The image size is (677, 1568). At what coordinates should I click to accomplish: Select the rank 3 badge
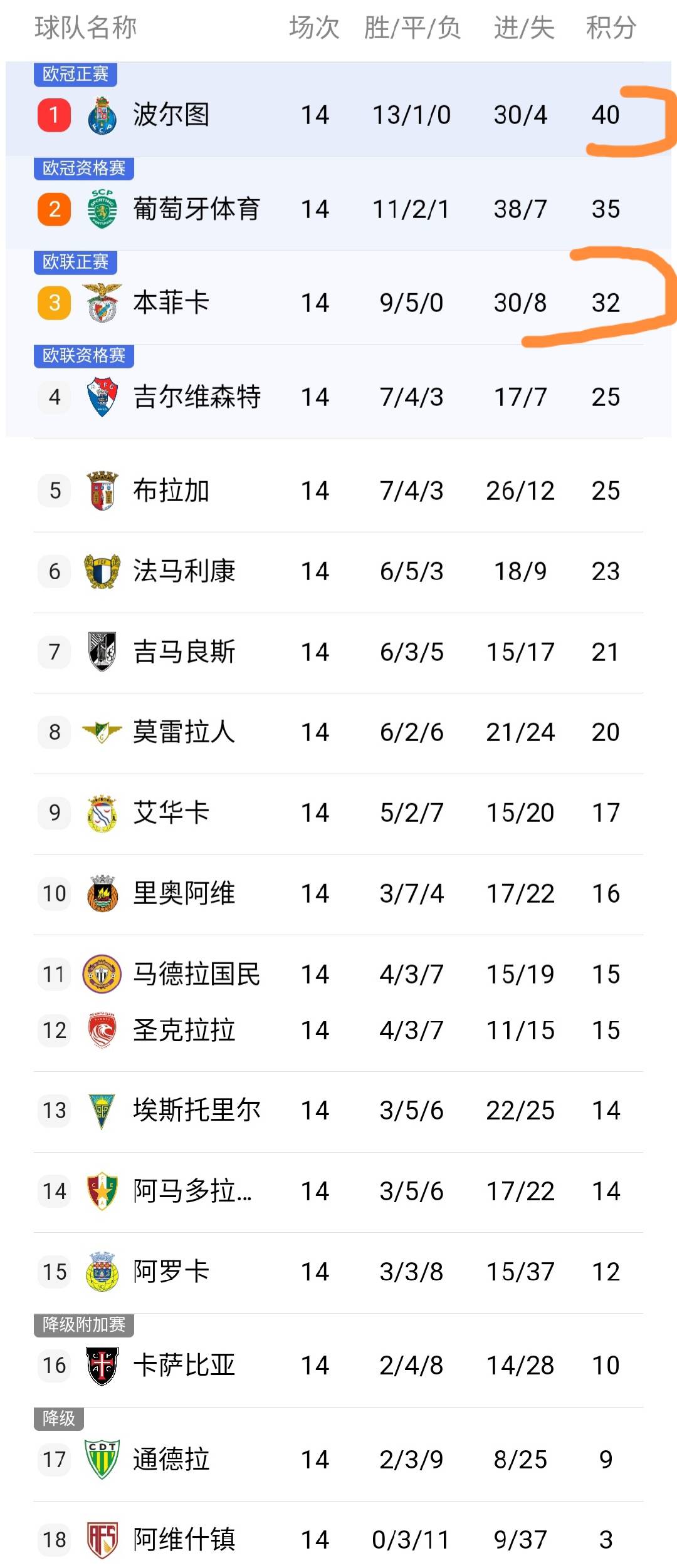[x=53, y=302]
